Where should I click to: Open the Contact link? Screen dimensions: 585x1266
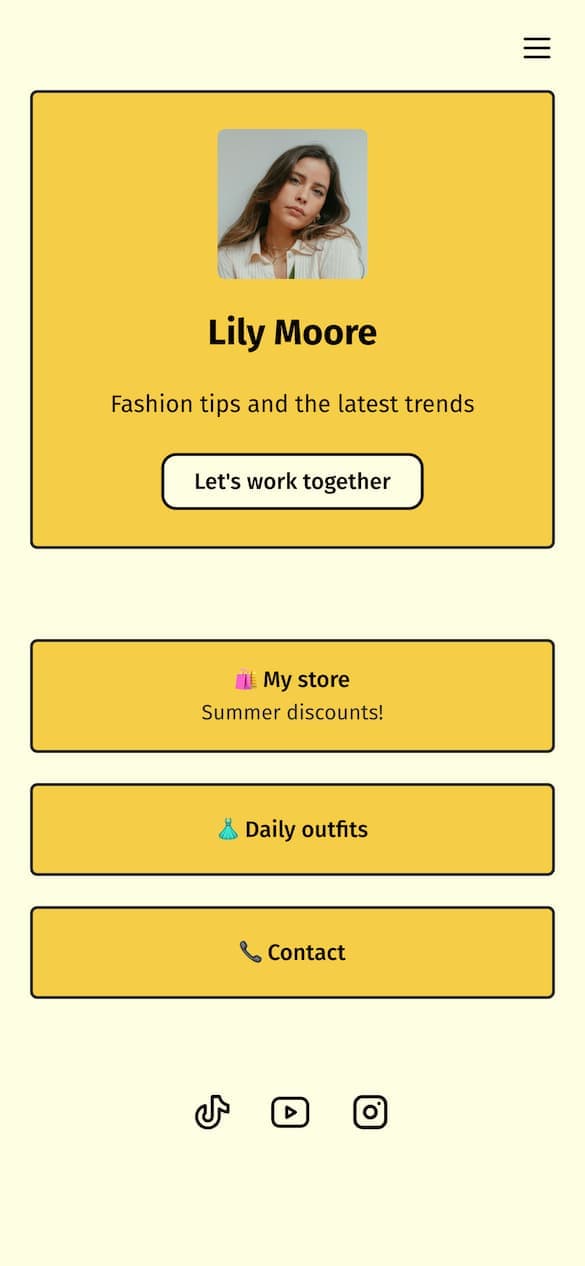click(x=292, y=952)
